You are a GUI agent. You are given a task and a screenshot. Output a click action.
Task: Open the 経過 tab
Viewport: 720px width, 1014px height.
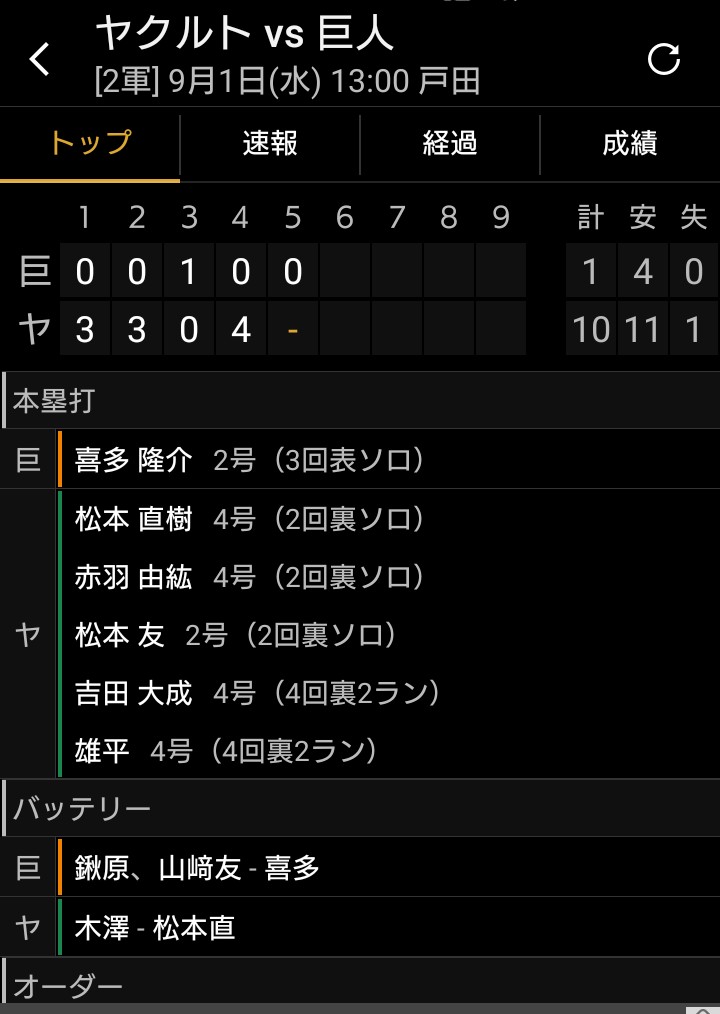(450, 143)
